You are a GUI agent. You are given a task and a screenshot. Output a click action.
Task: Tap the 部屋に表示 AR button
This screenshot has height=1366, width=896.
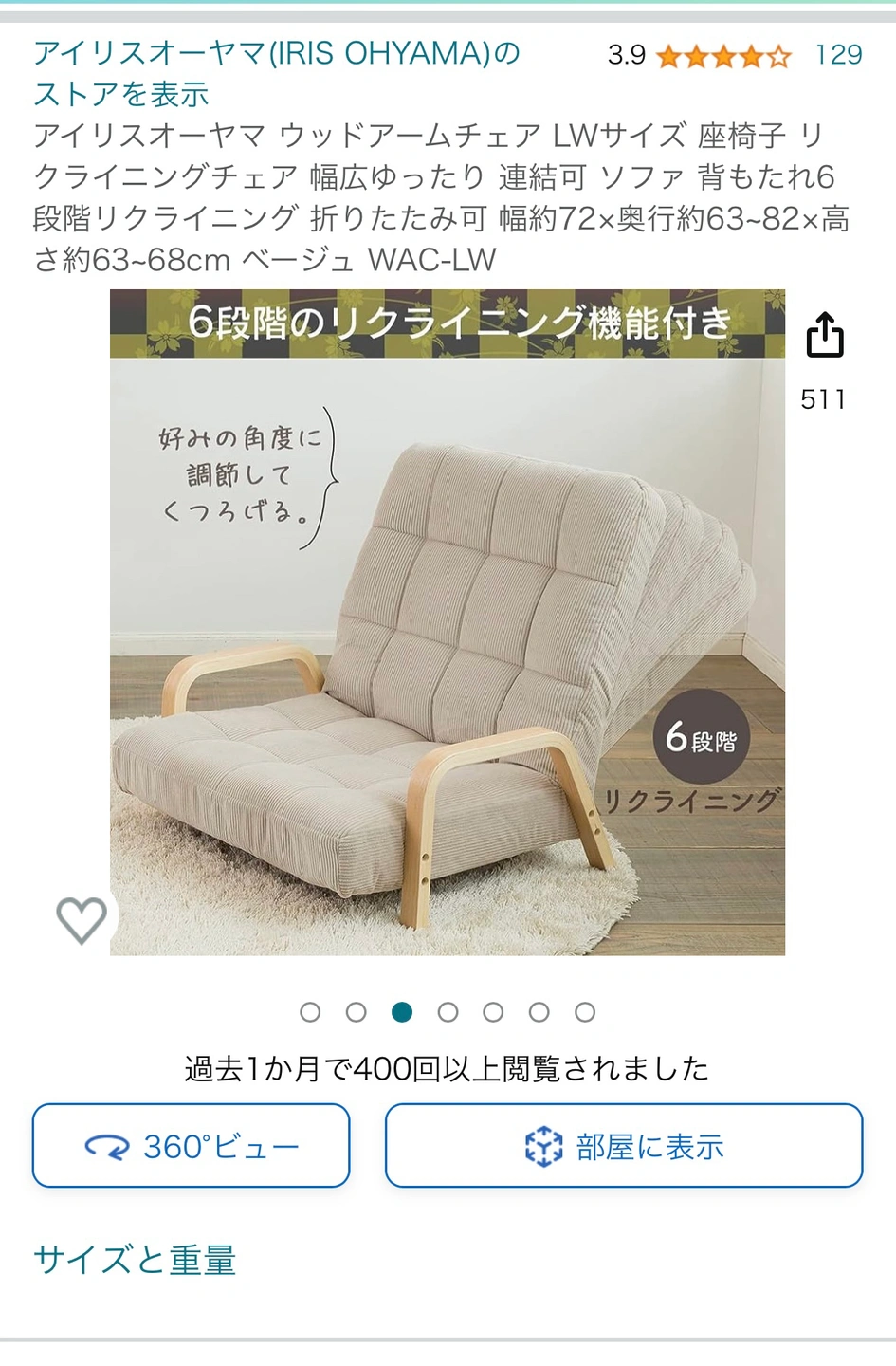pos(624,1146)
